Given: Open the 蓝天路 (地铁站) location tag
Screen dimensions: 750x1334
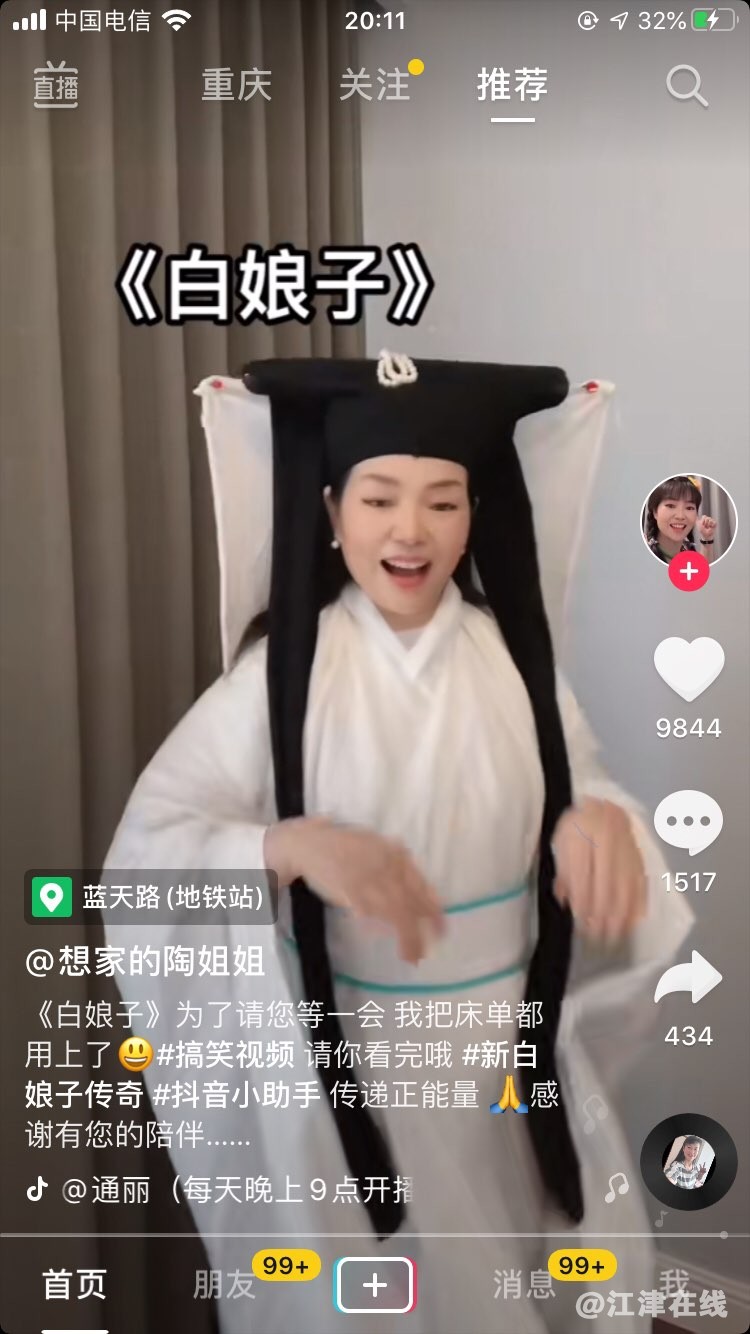Looking at the screenshot, I should pos(151,897).
